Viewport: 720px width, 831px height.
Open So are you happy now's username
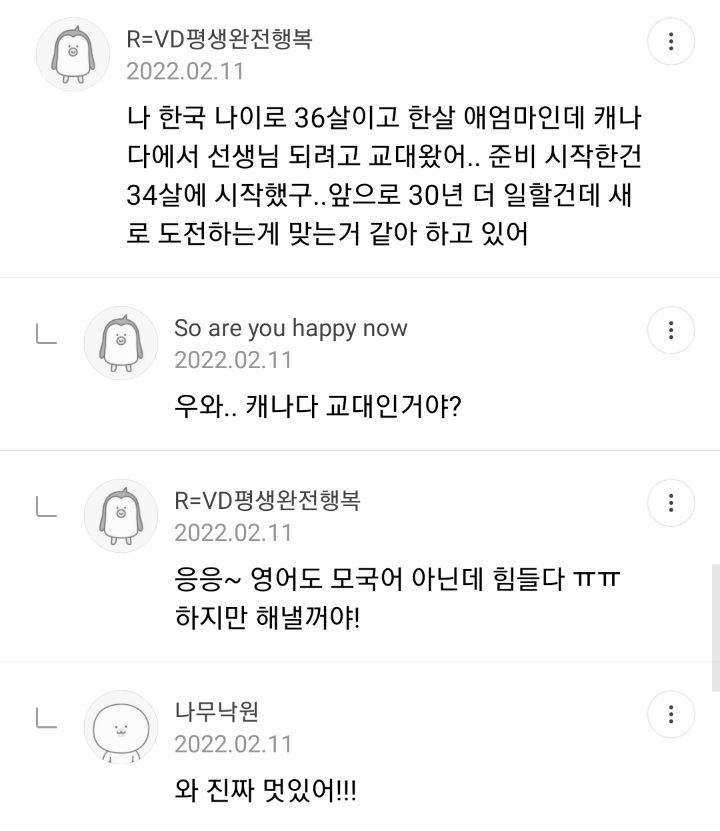(290, 326)
